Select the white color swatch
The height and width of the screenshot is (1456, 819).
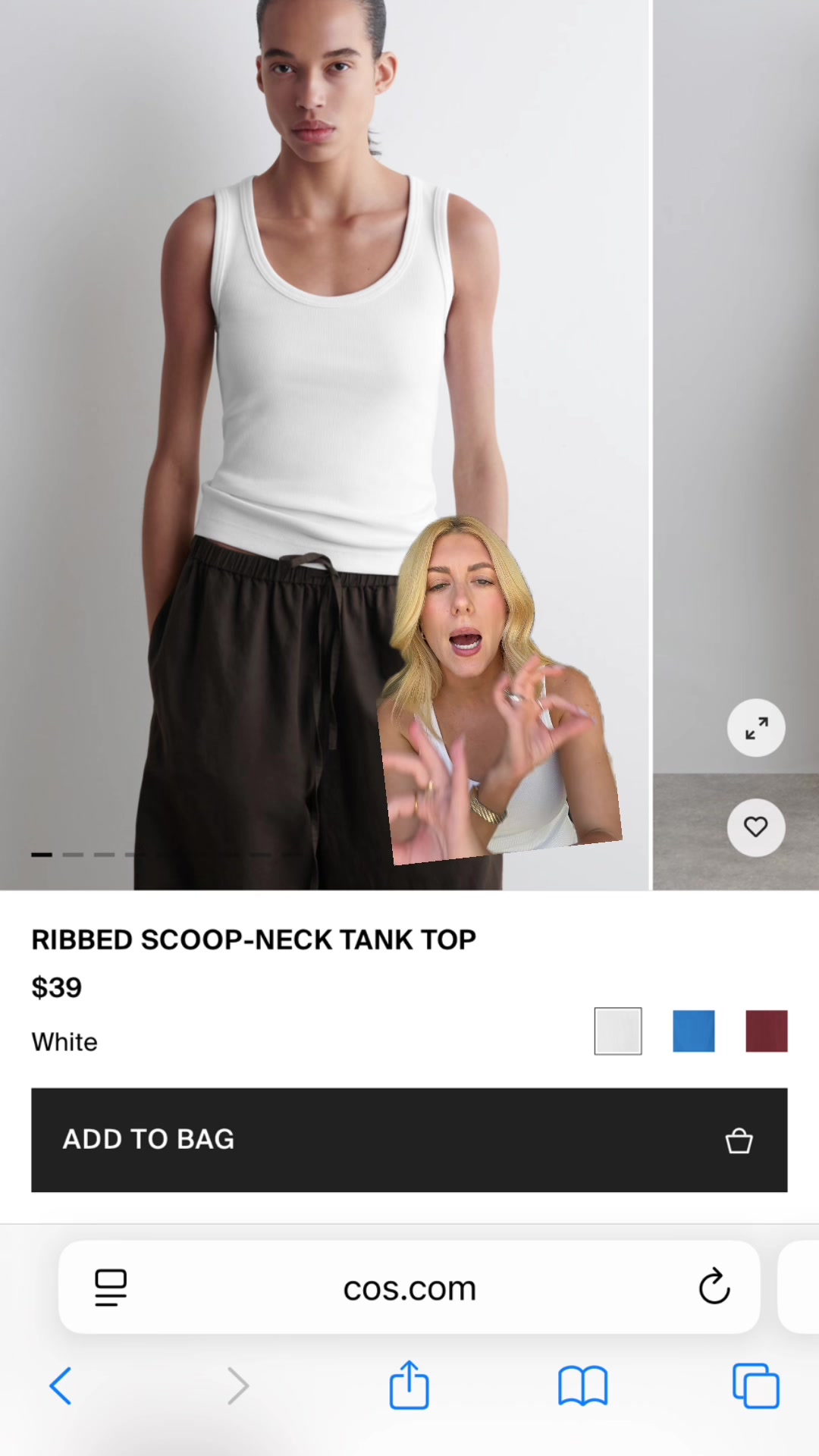[618, 1031]
